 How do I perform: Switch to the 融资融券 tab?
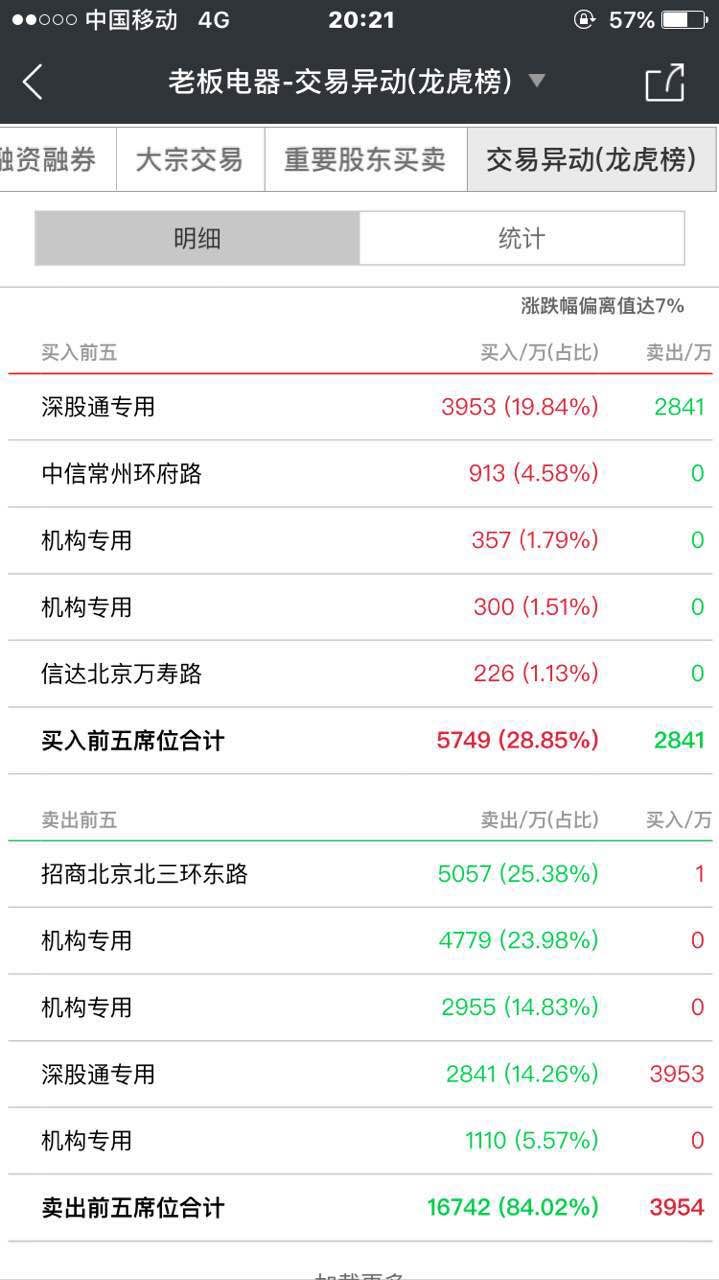click(56, 159)
